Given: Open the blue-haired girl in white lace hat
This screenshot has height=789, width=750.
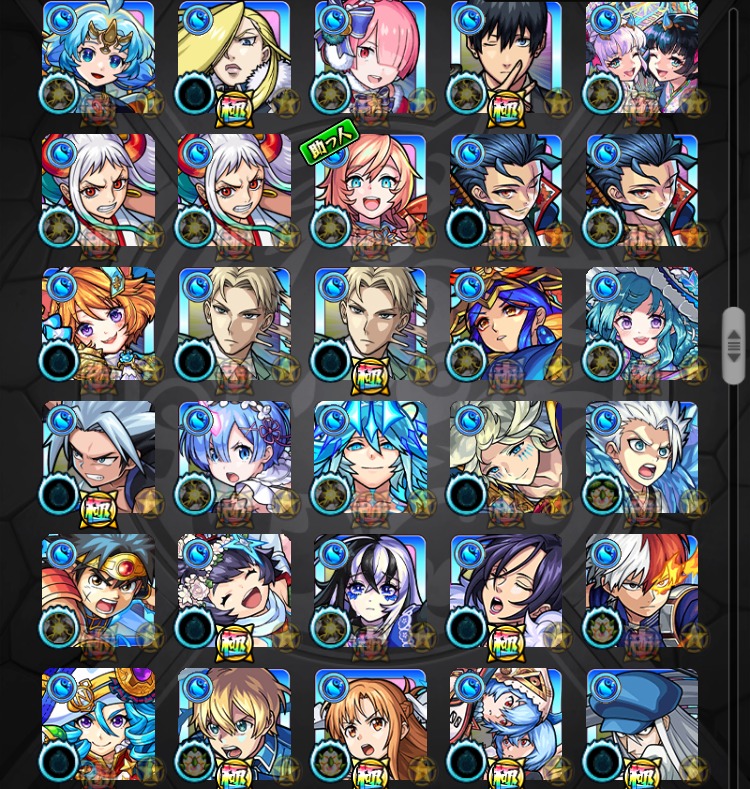Looking at the screenshot, I should [642, 323].
